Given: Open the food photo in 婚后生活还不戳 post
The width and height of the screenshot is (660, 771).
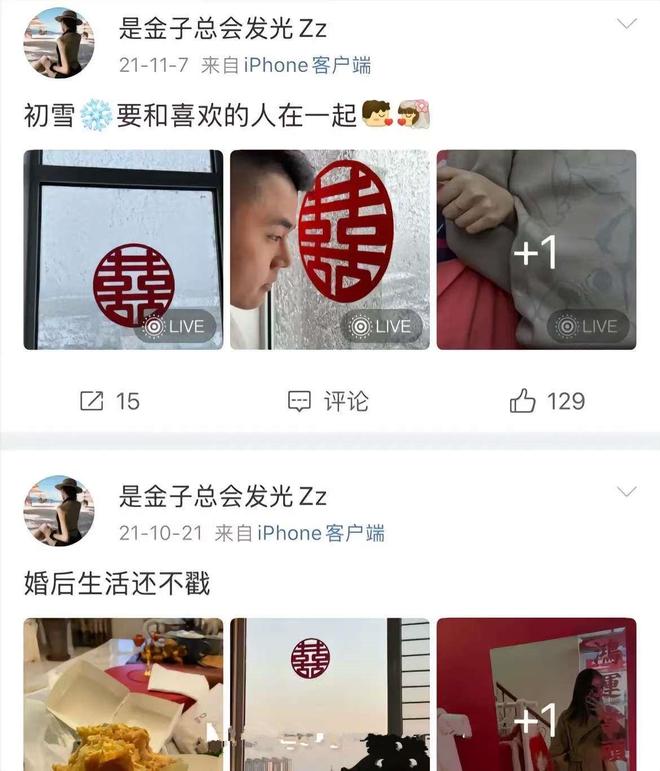Looking at the screenshot, I should coord(123,694).
